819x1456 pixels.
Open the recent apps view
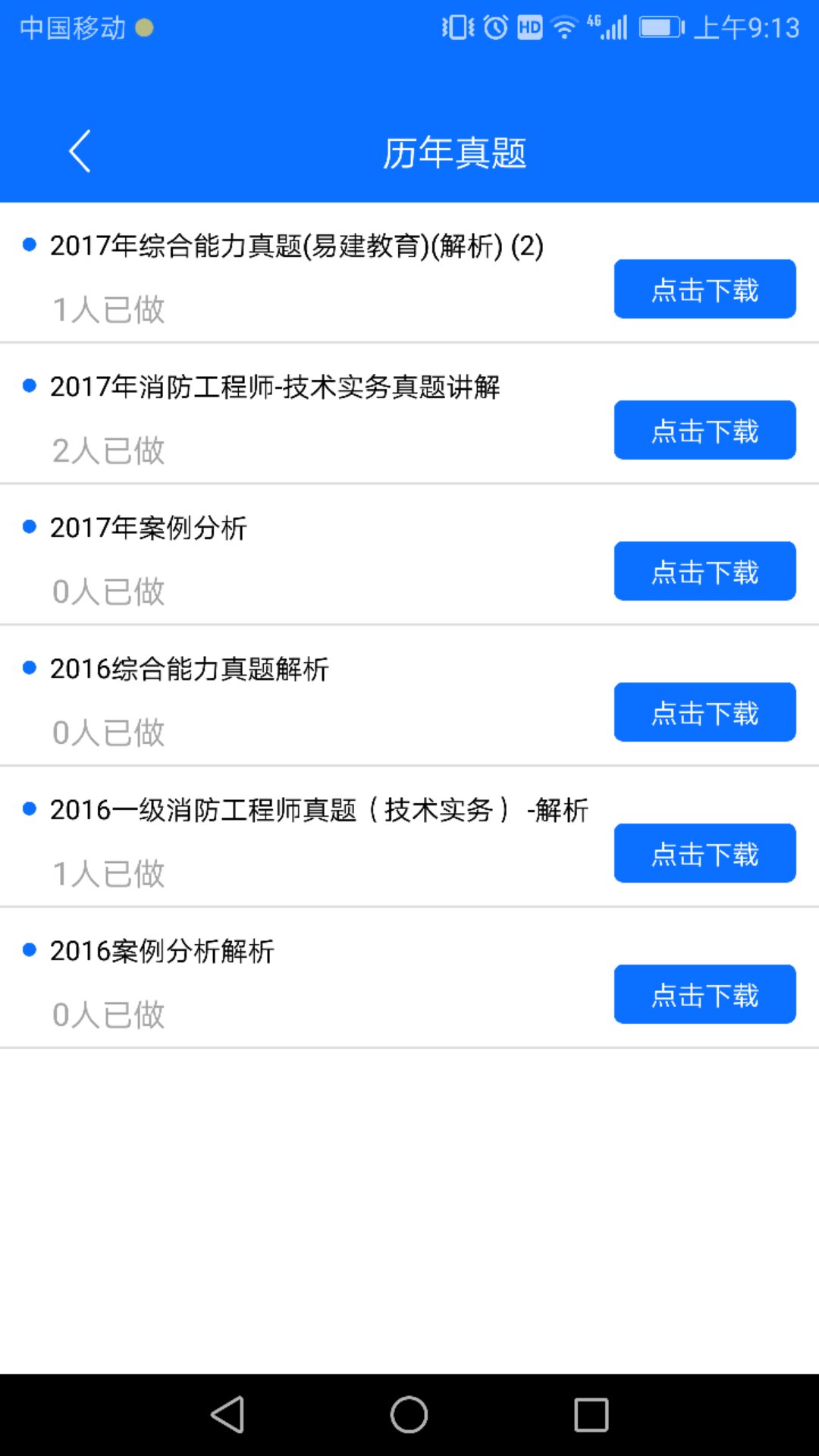(591, 1414)
